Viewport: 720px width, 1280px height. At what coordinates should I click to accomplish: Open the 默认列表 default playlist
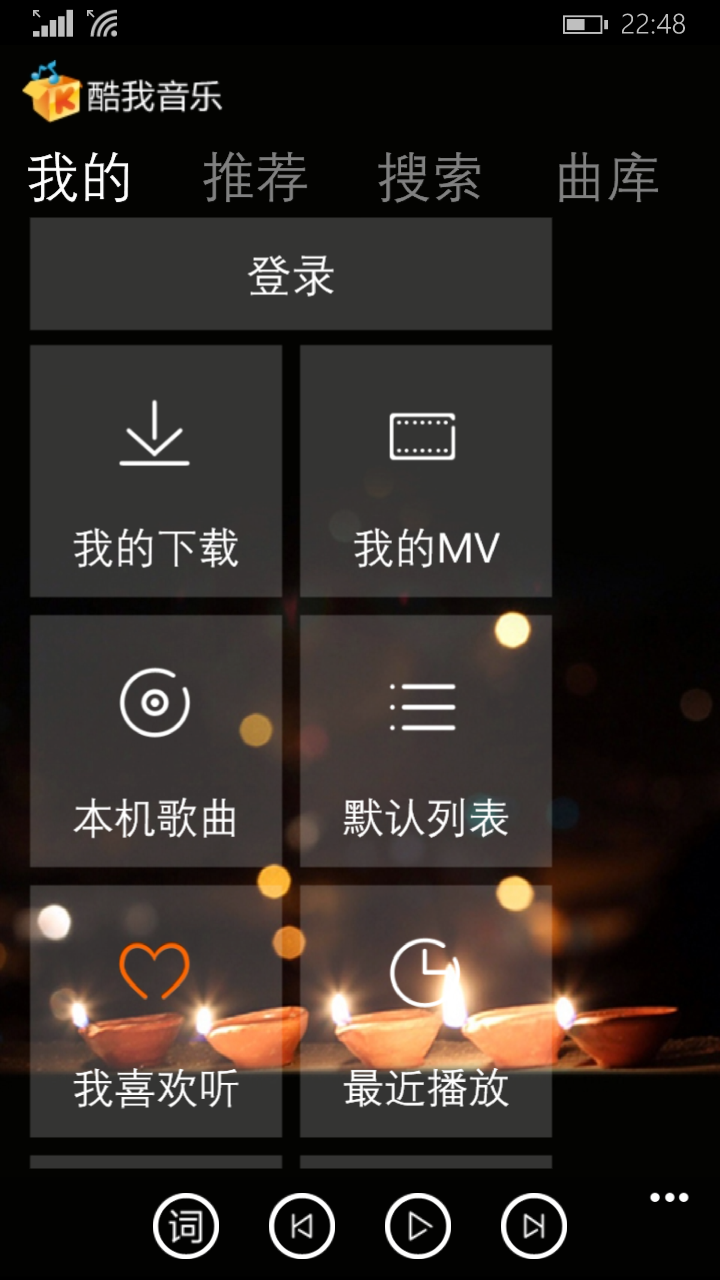coord(425,741)
